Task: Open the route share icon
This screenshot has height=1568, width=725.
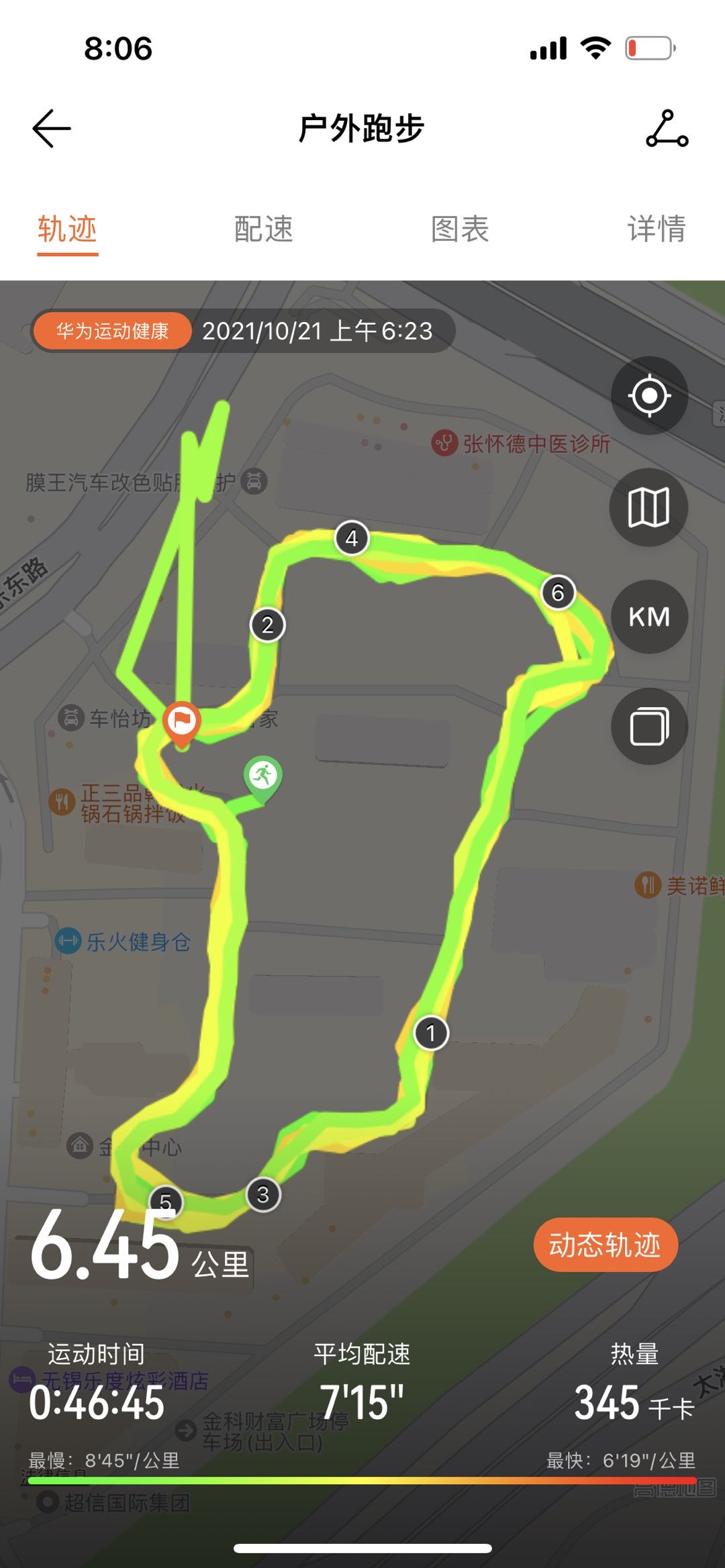Action: coord(667,128)
